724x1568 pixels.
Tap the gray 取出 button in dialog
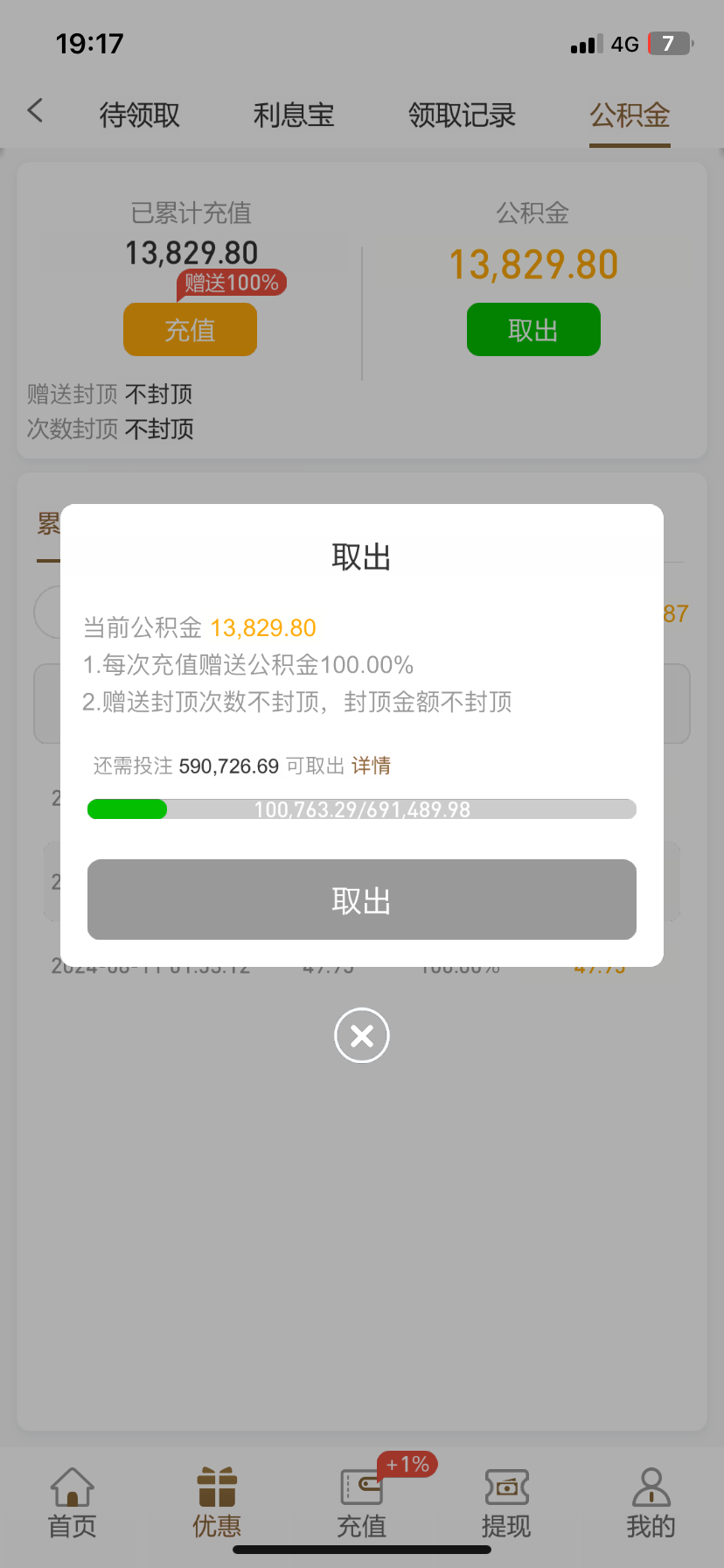(x=361, y=899)
